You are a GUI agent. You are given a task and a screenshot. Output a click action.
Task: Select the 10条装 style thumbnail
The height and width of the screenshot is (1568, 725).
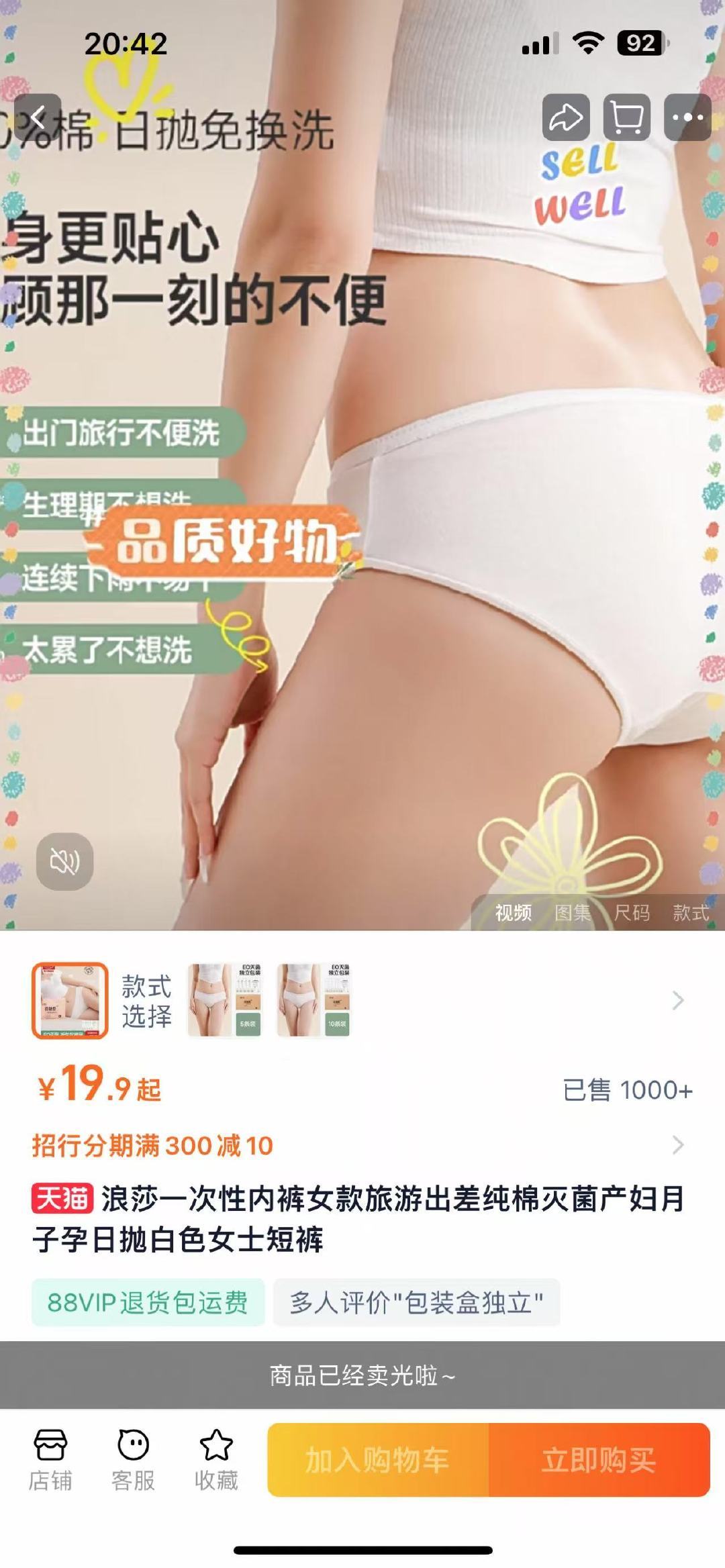pos(313,1000)
